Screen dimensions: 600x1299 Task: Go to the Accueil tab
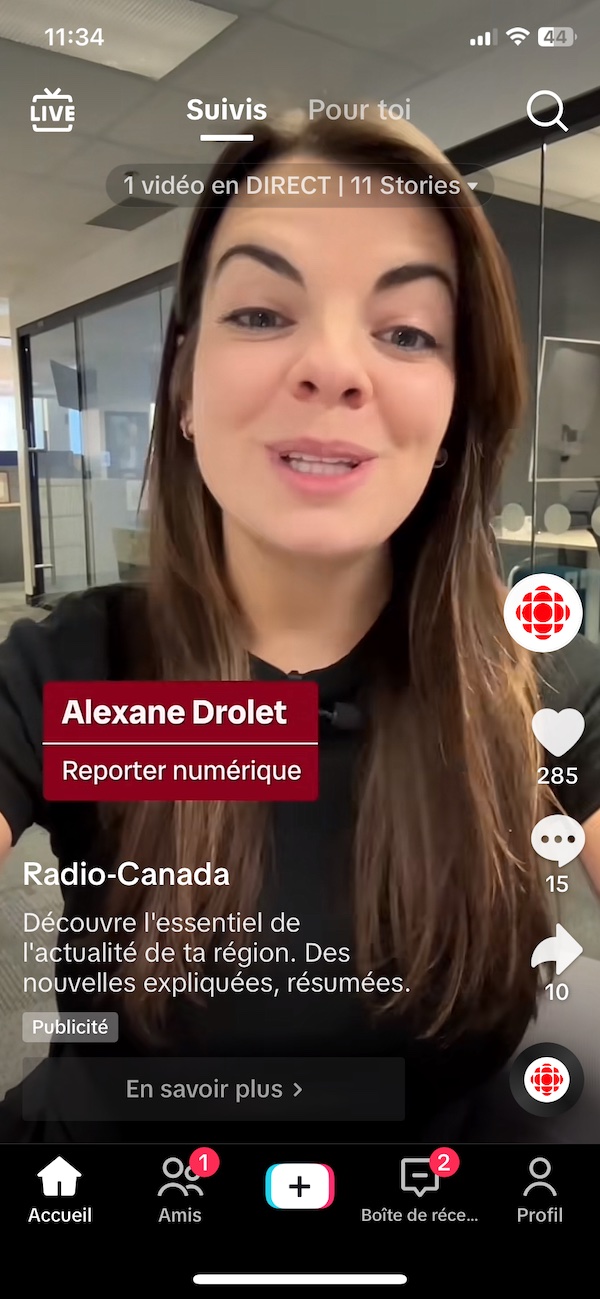60,1190
